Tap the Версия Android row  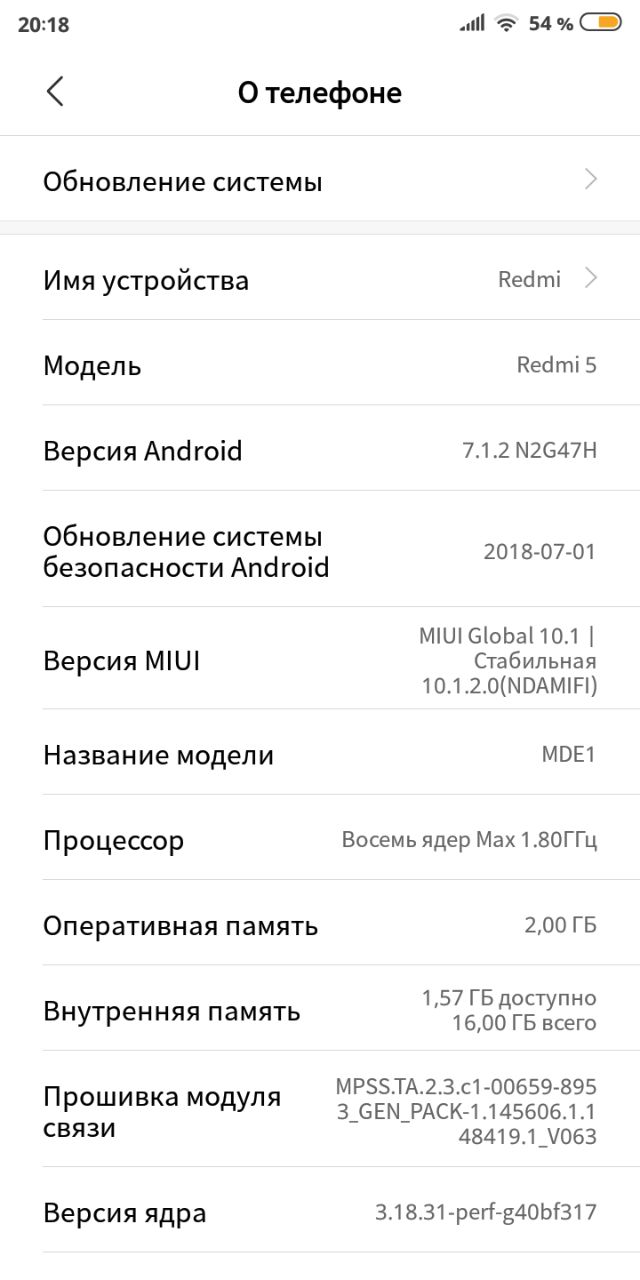[x=320, y=450]
